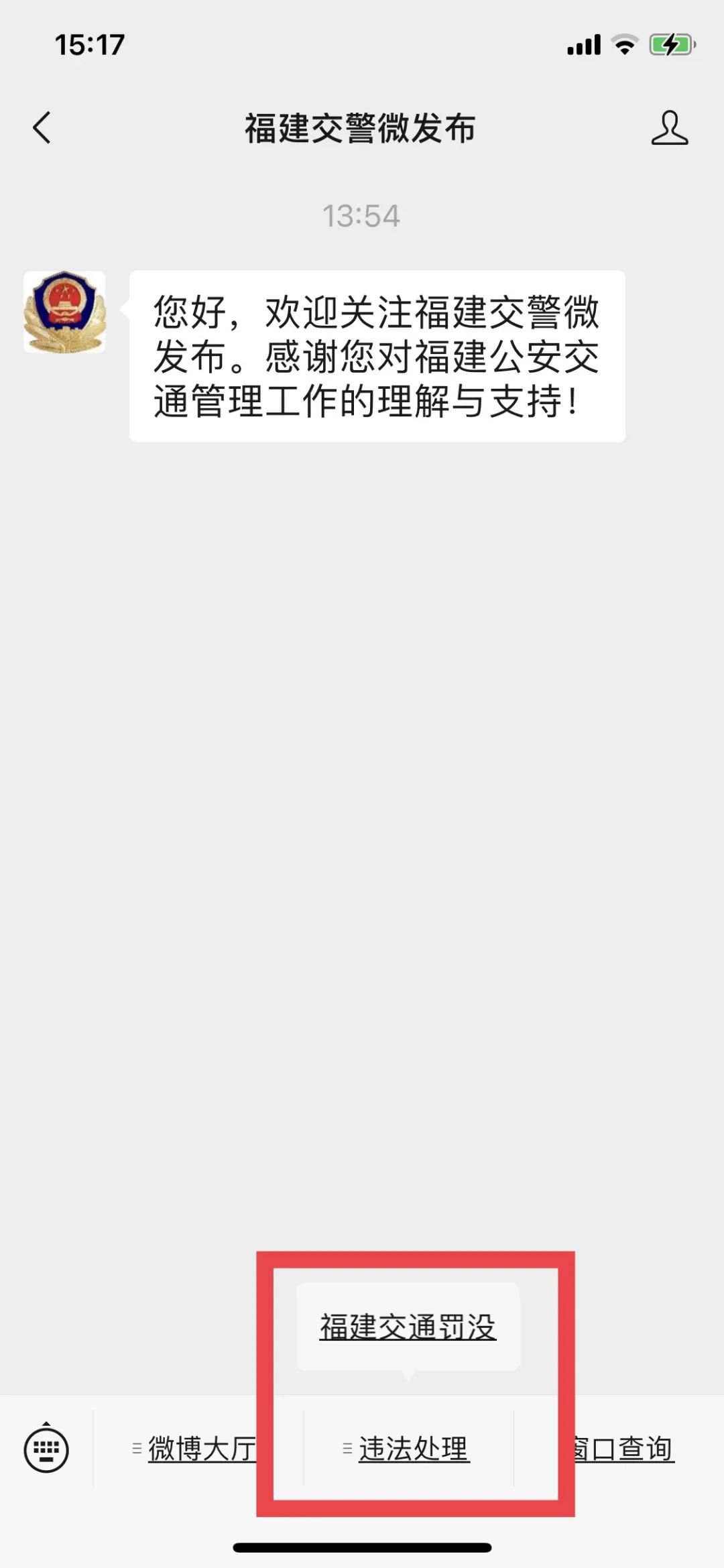724x1568 pixels.
Task: Go back from 福建交警微发布 chat
Action: tap(42, 127)
